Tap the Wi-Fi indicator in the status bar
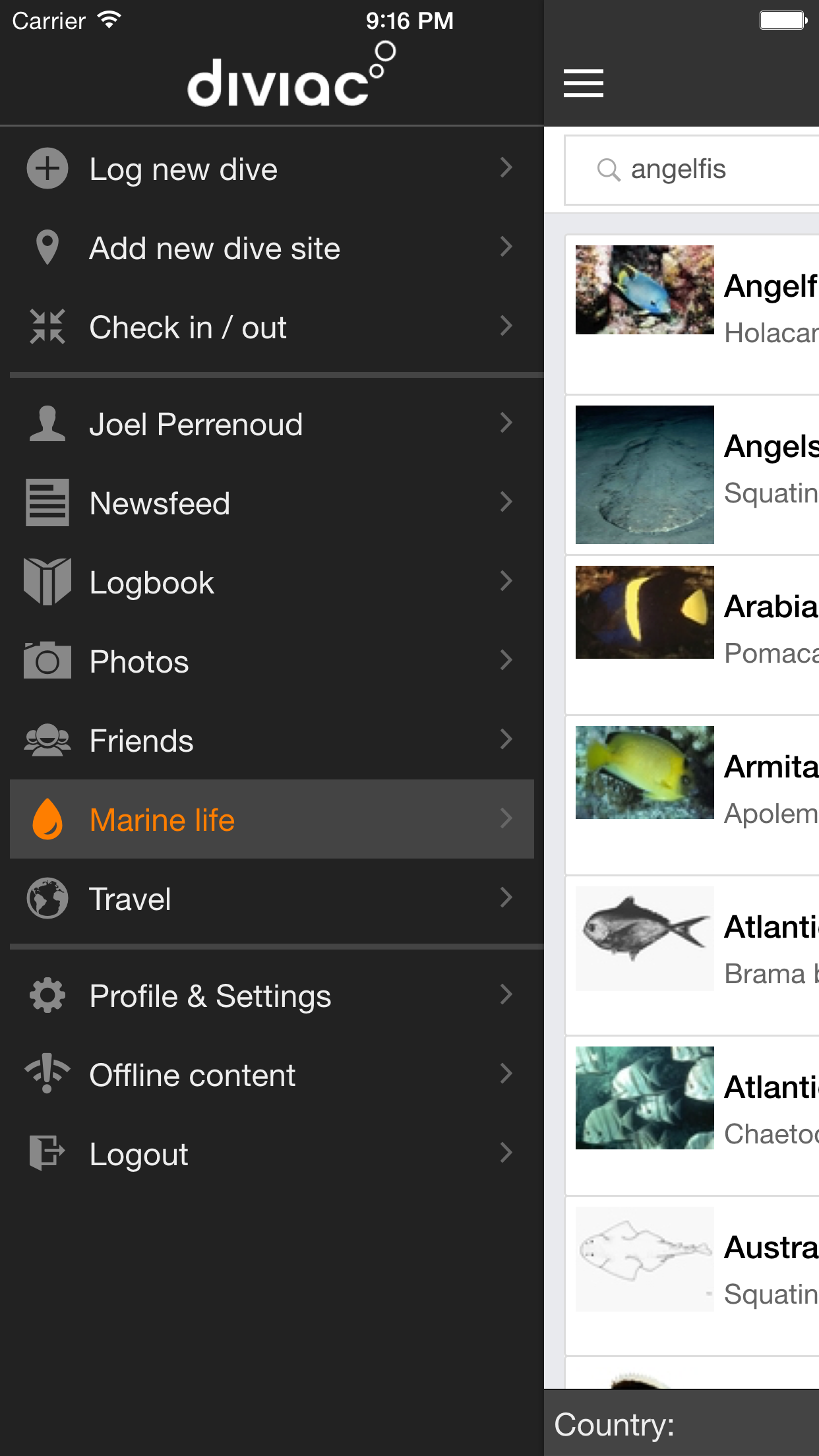Screen dimensions: 819x1456 point(107,18)
